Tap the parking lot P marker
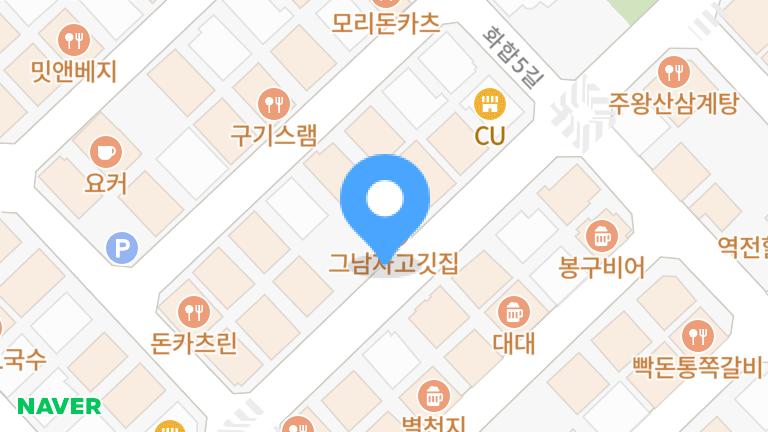The width and height of the screenshot is (768, 432). tap(123, 248)
